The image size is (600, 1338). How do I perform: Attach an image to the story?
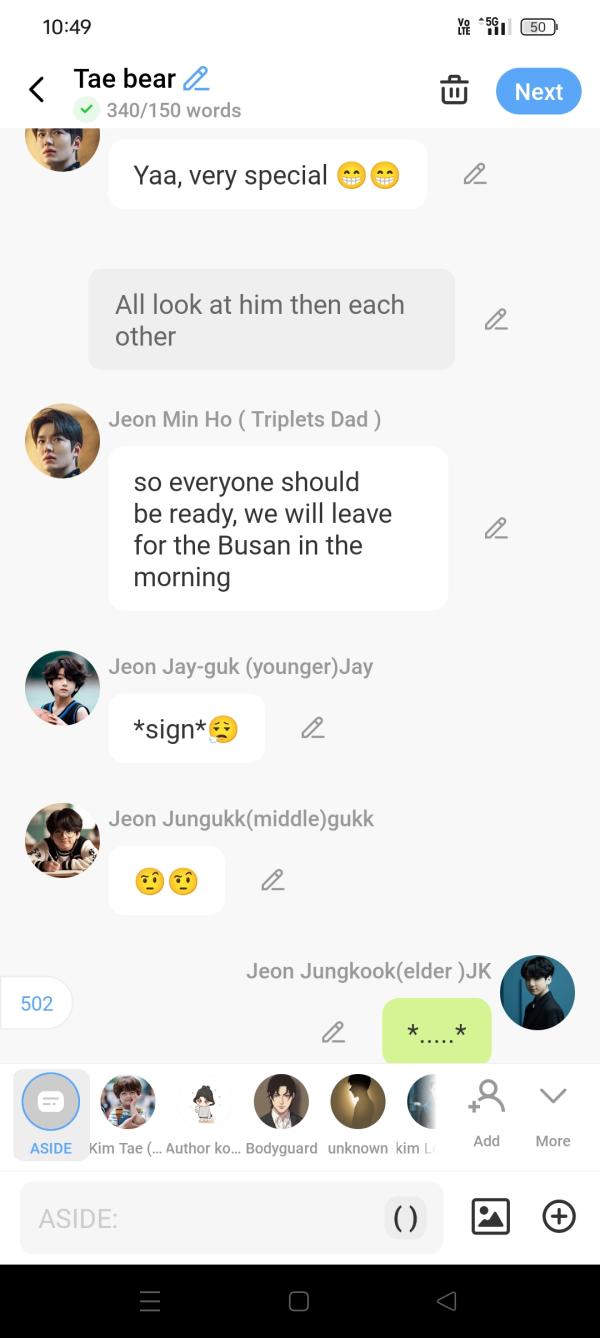(490, 1217)
